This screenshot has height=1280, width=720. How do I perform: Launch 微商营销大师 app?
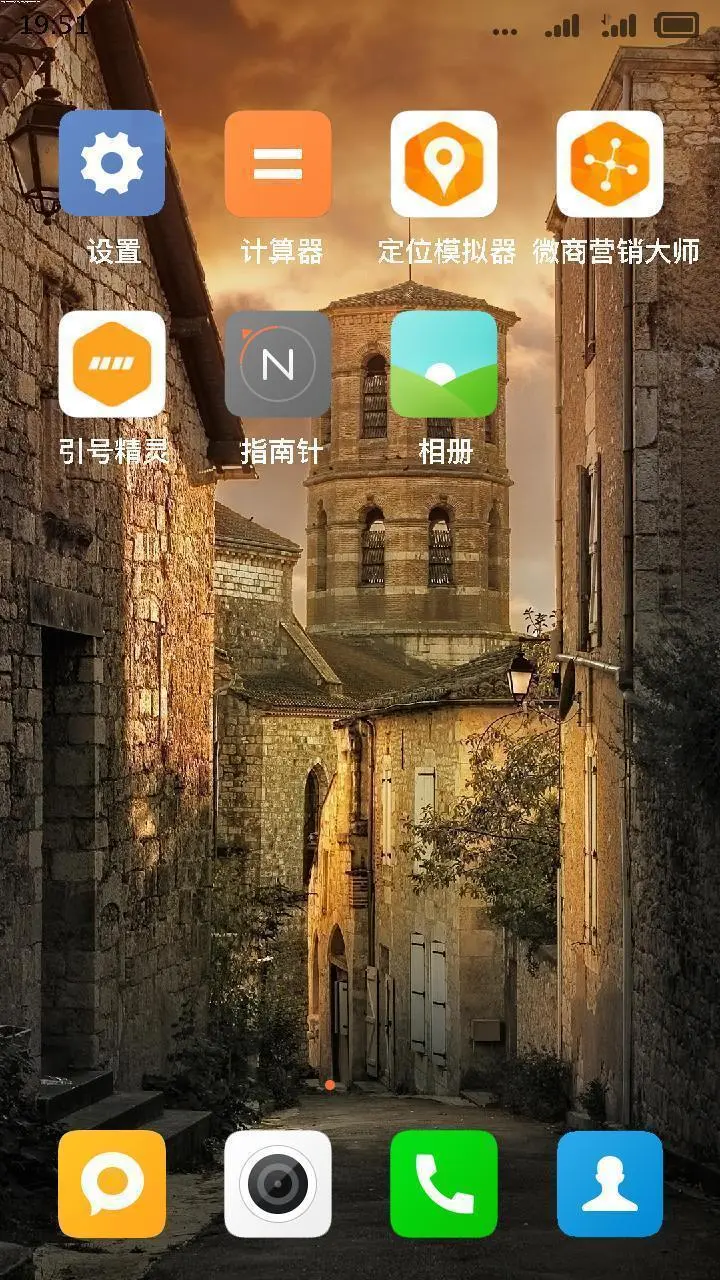[x=610, y=164]
